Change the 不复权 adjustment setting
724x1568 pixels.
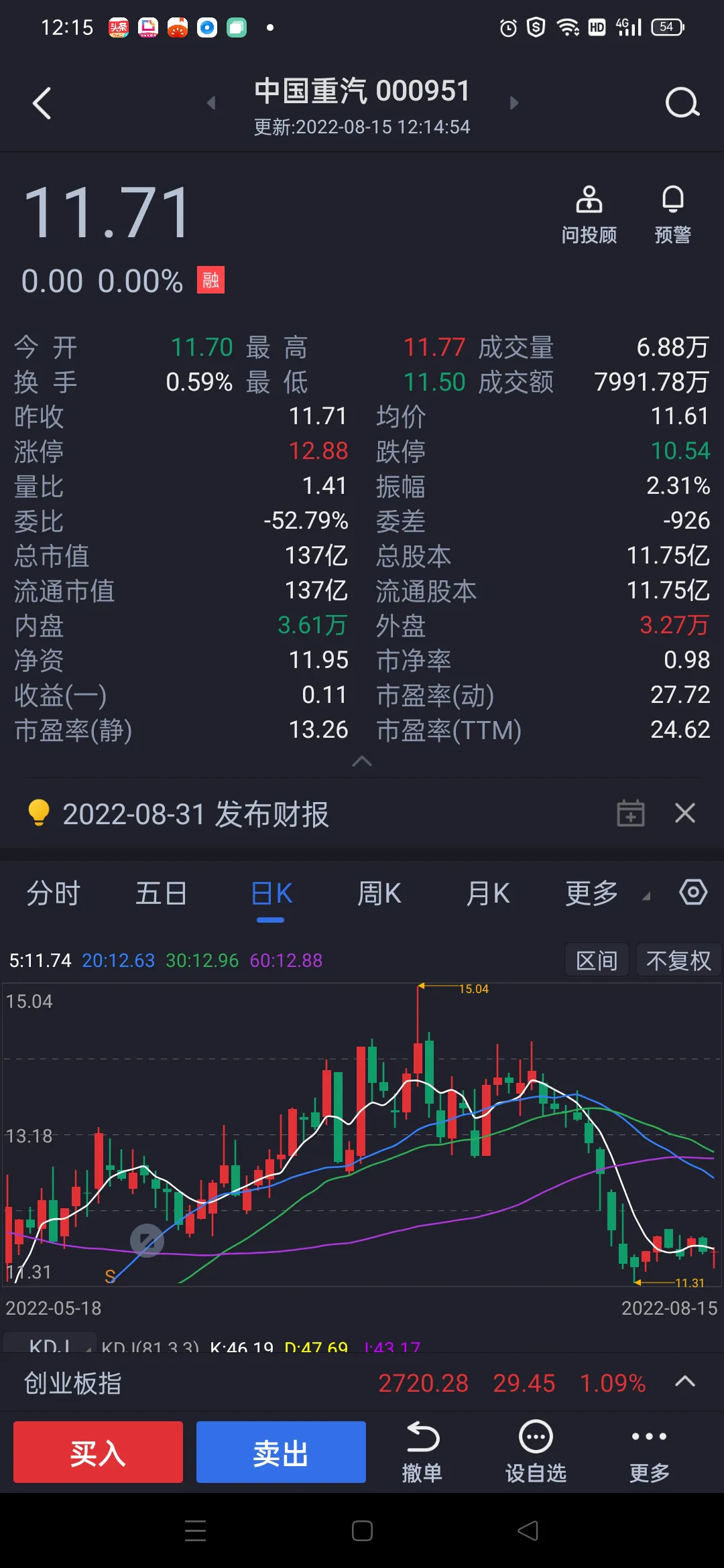pos(678,960)
